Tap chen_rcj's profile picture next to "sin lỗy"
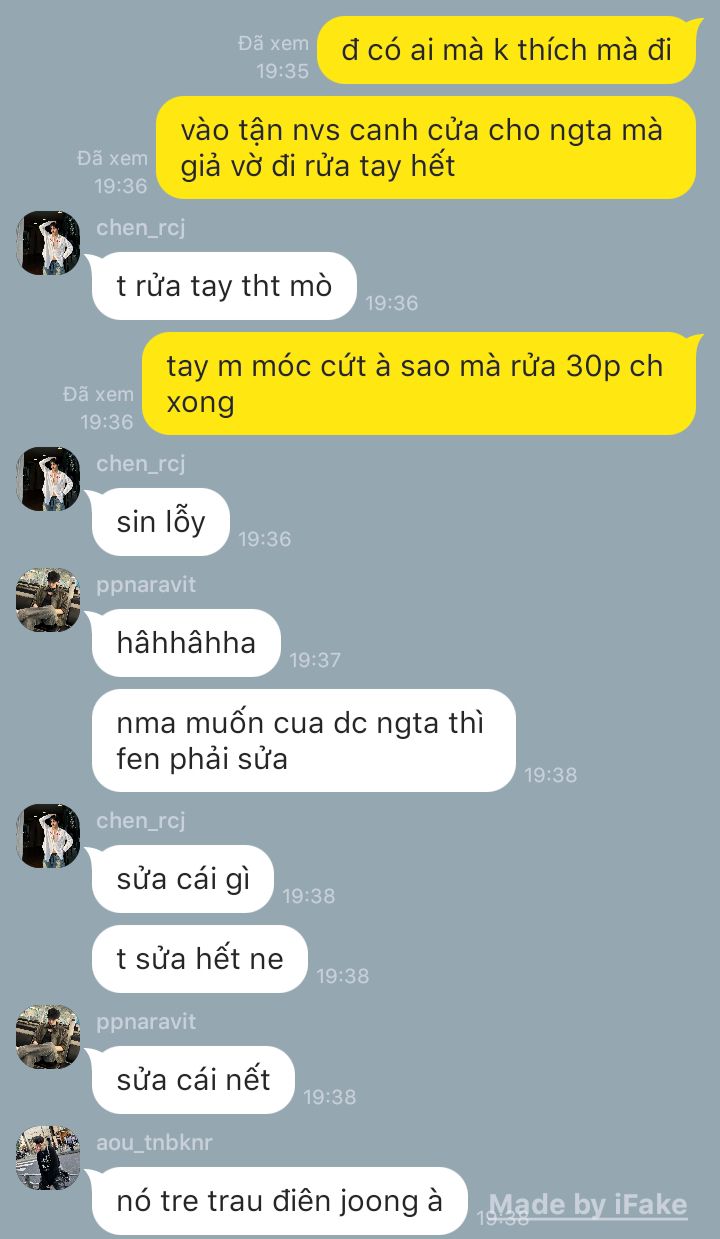The image size is (720, 1239). click(x=48, y=479)
